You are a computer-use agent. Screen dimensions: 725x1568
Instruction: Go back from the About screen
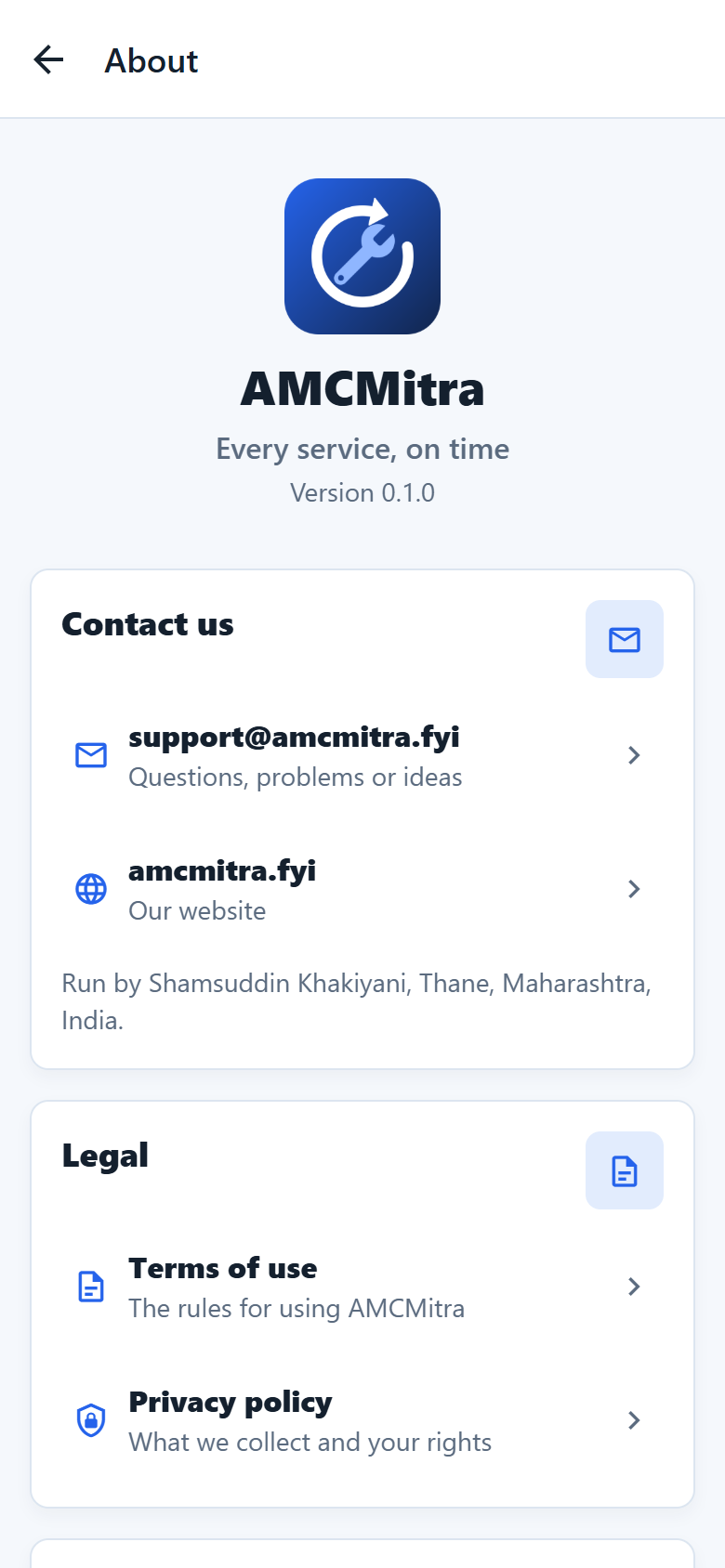48,60
